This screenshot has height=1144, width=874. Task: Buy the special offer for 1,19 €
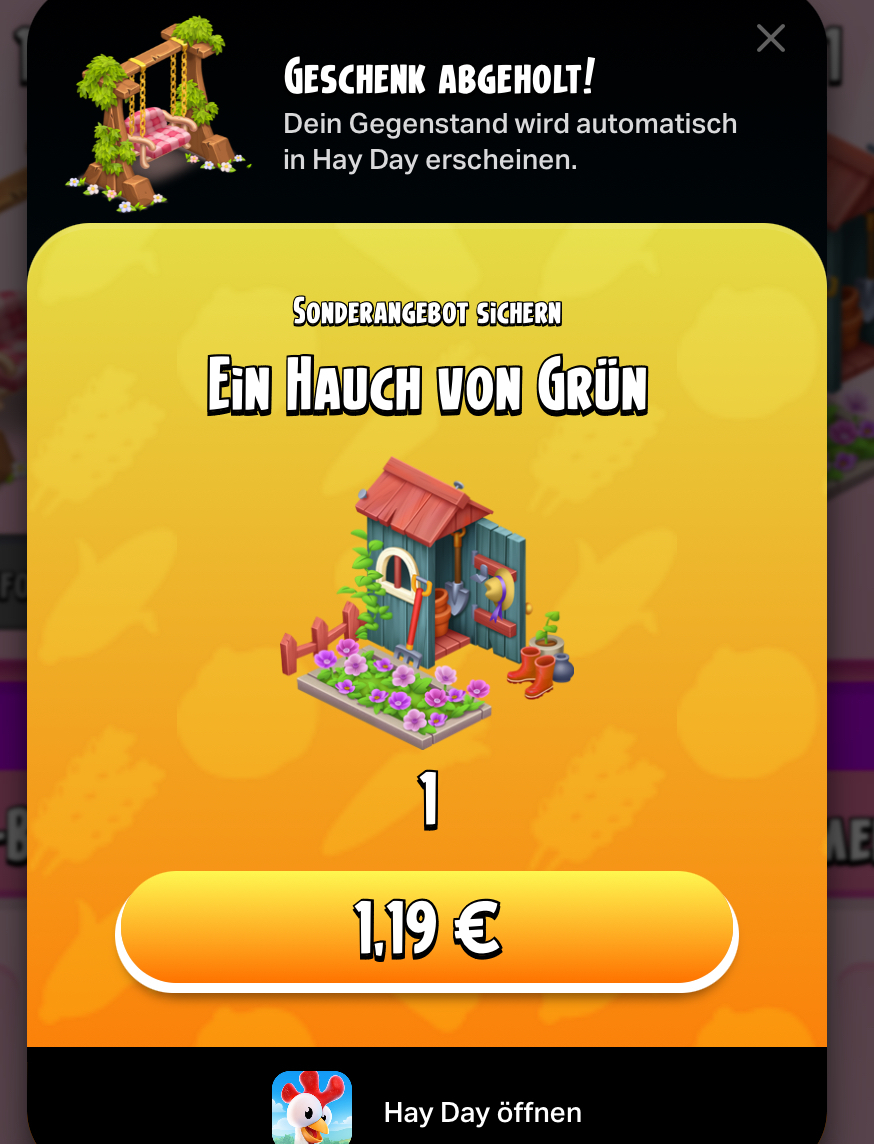tap(427, 928)
